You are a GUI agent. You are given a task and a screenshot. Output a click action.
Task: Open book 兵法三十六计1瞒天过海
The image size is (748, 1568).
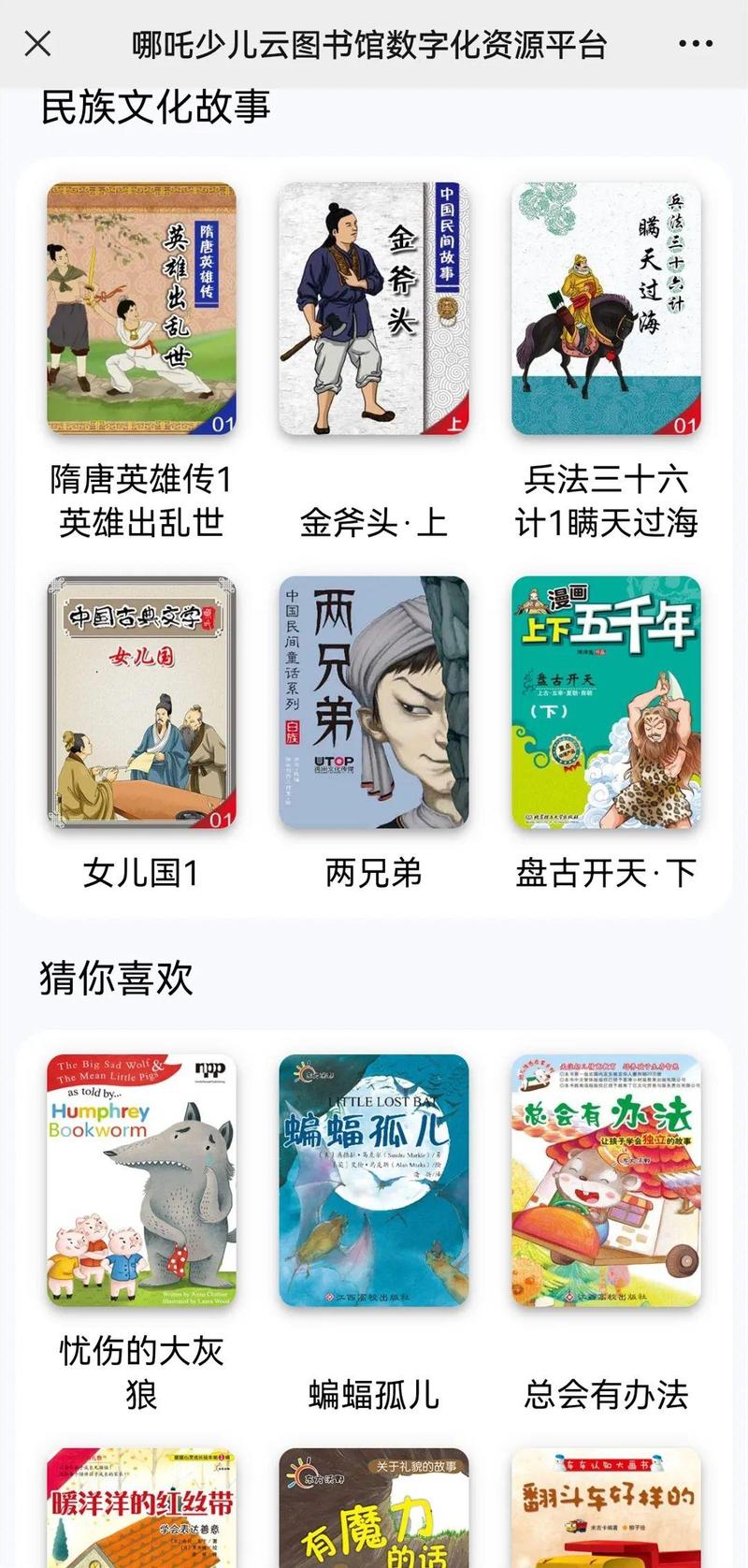(606, 309)
